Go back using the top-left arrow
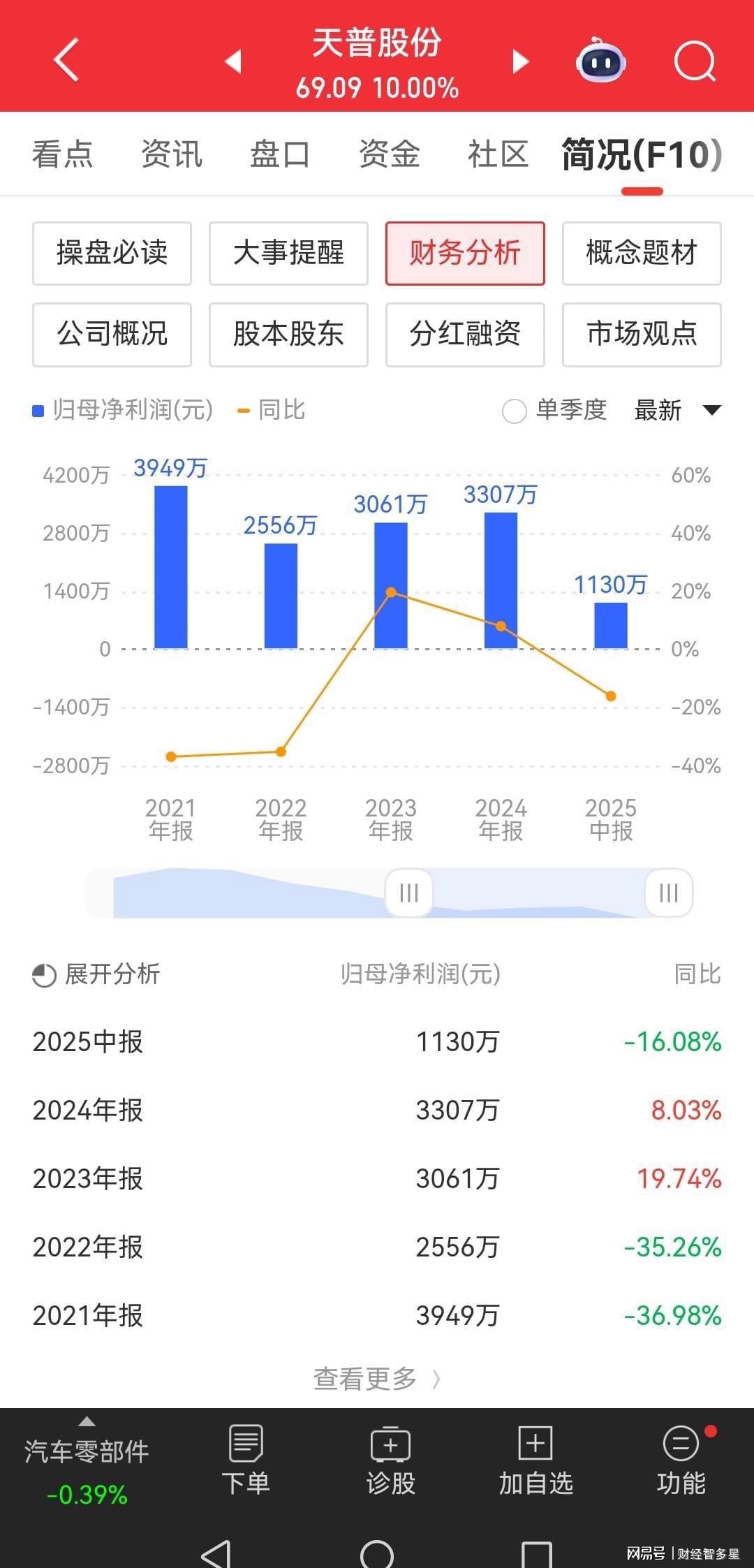 click(66, 61)
